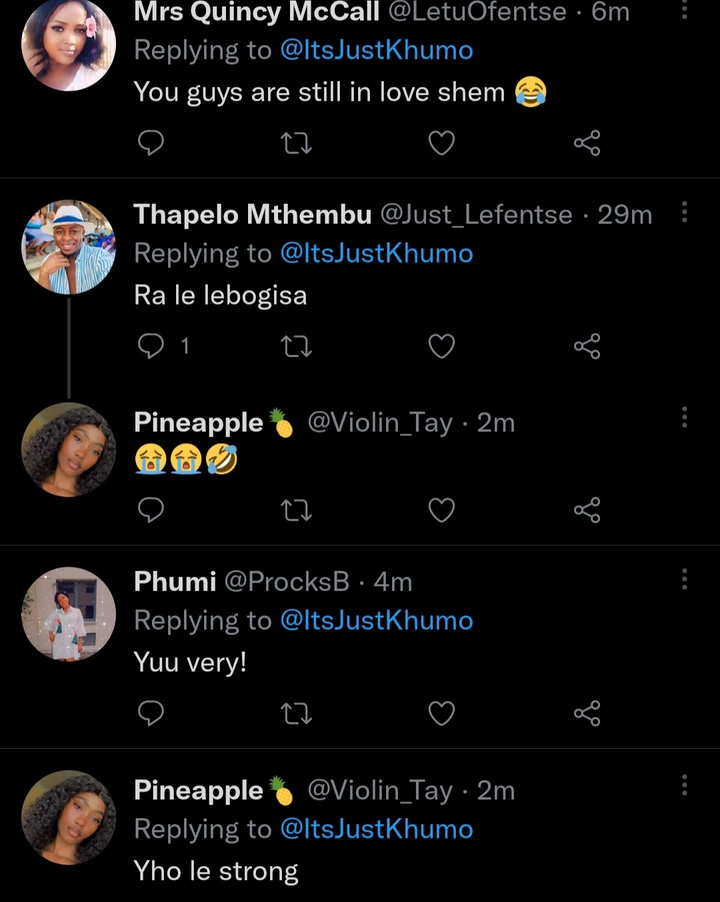Like Phumi's tweet

(x=441, y=713)
